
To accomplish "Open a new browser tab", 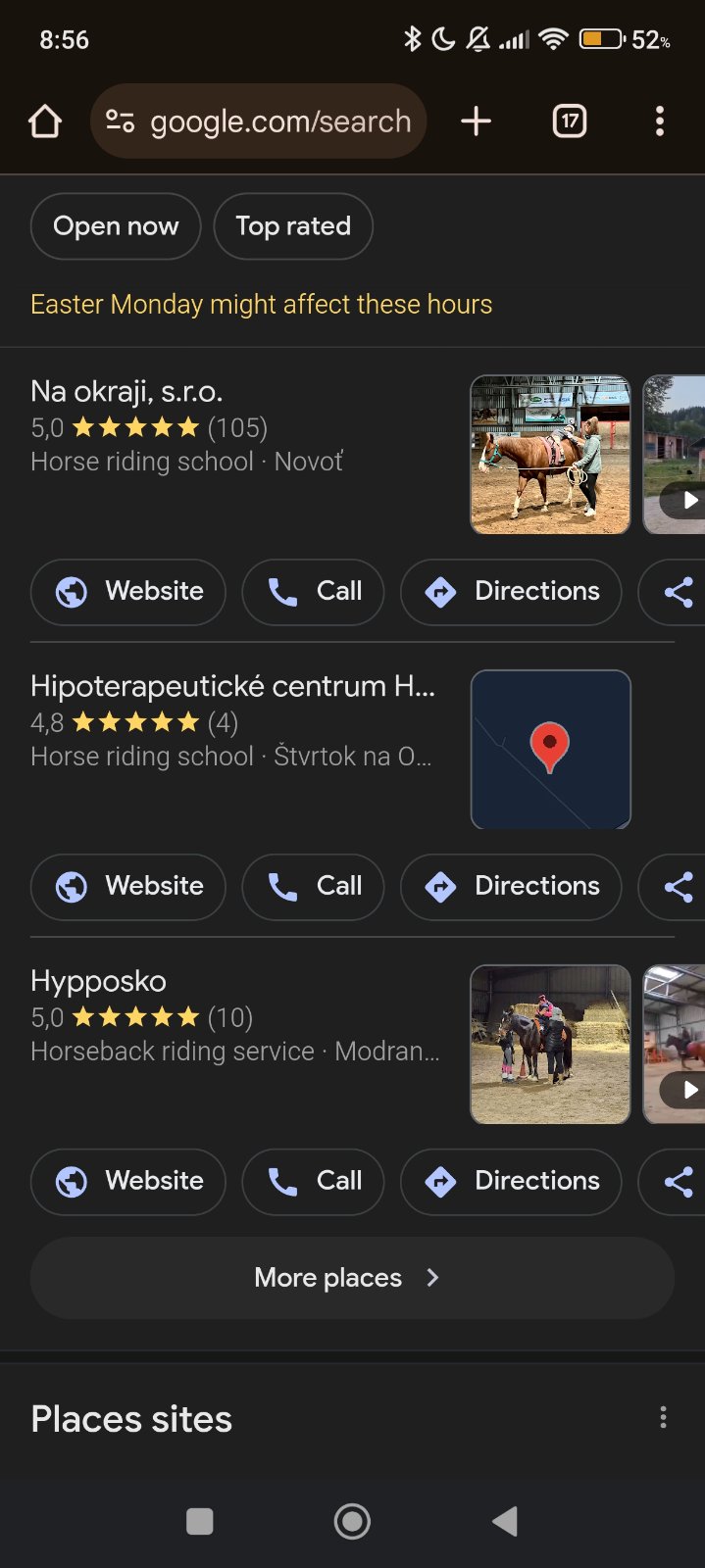I will 476,122.
